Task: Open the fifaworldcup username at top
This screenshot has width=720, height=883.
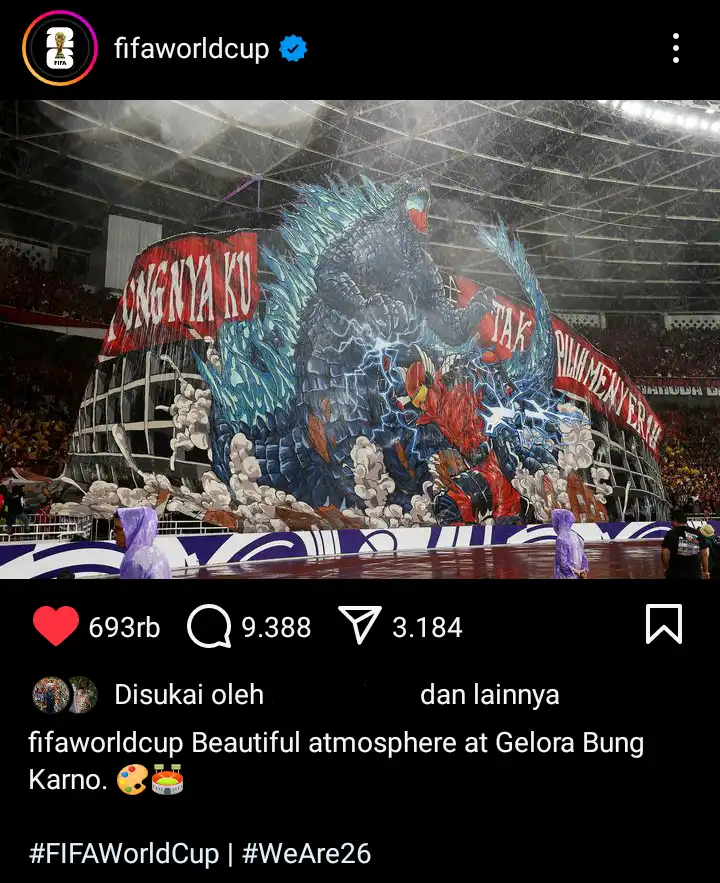Action: tap(191, 48)
